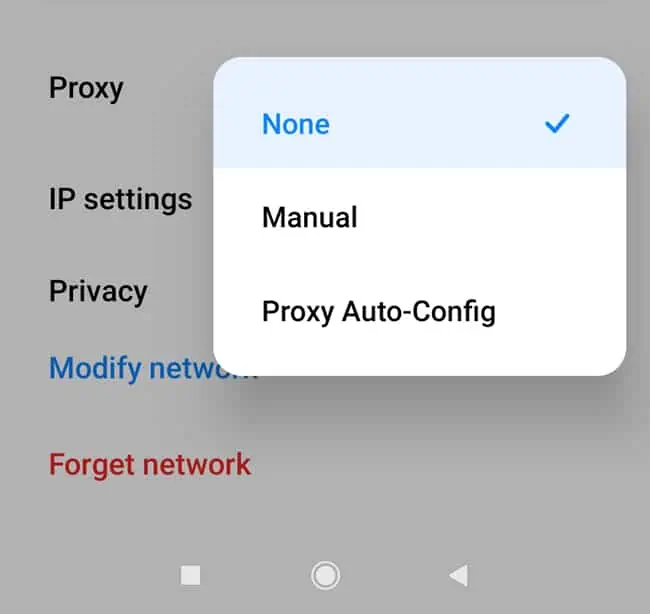650x614 pixels.
Task: Choose Manual proxy option
Action: (x=309, y=216)
